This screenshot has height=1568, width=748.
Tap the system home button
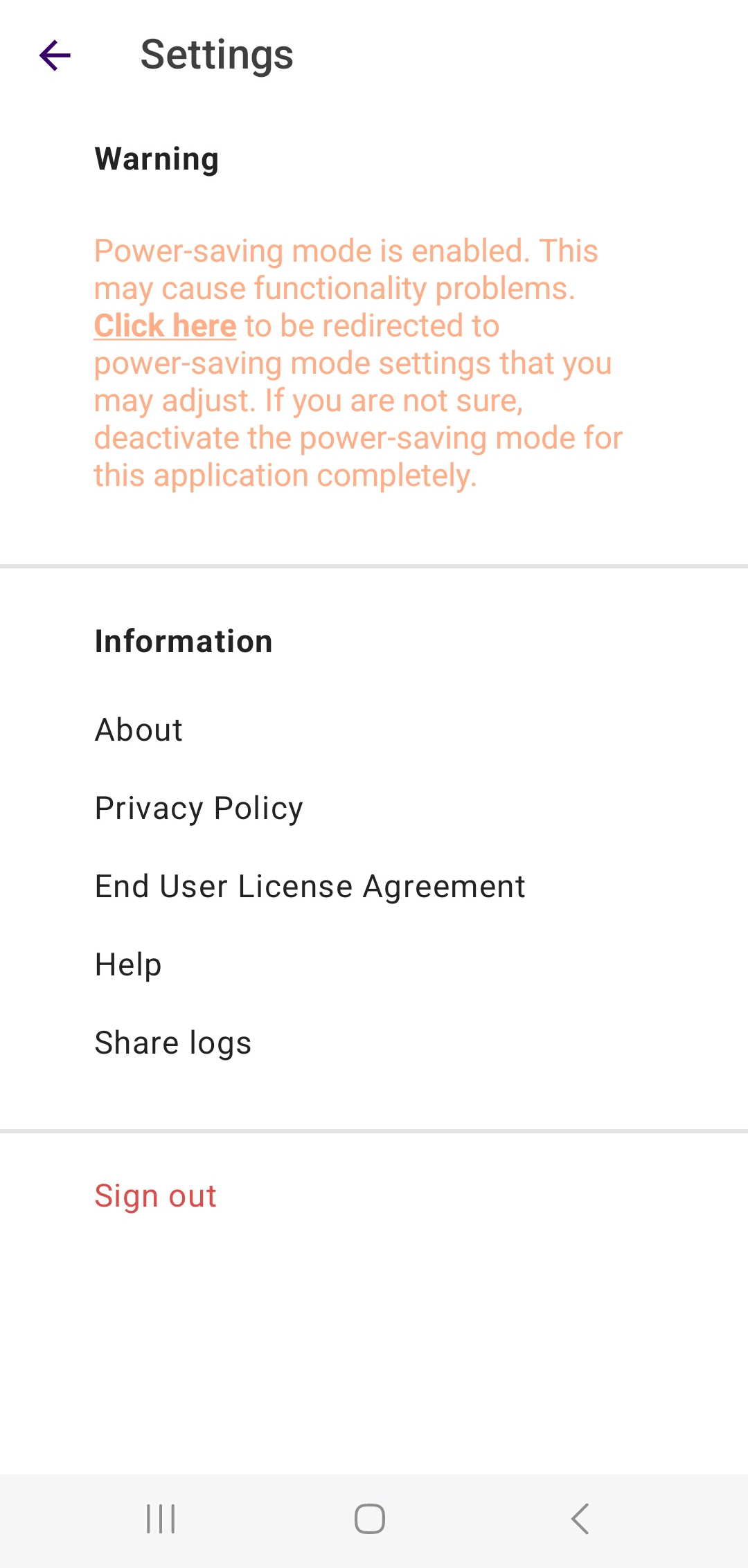[x=370, y=1519]
